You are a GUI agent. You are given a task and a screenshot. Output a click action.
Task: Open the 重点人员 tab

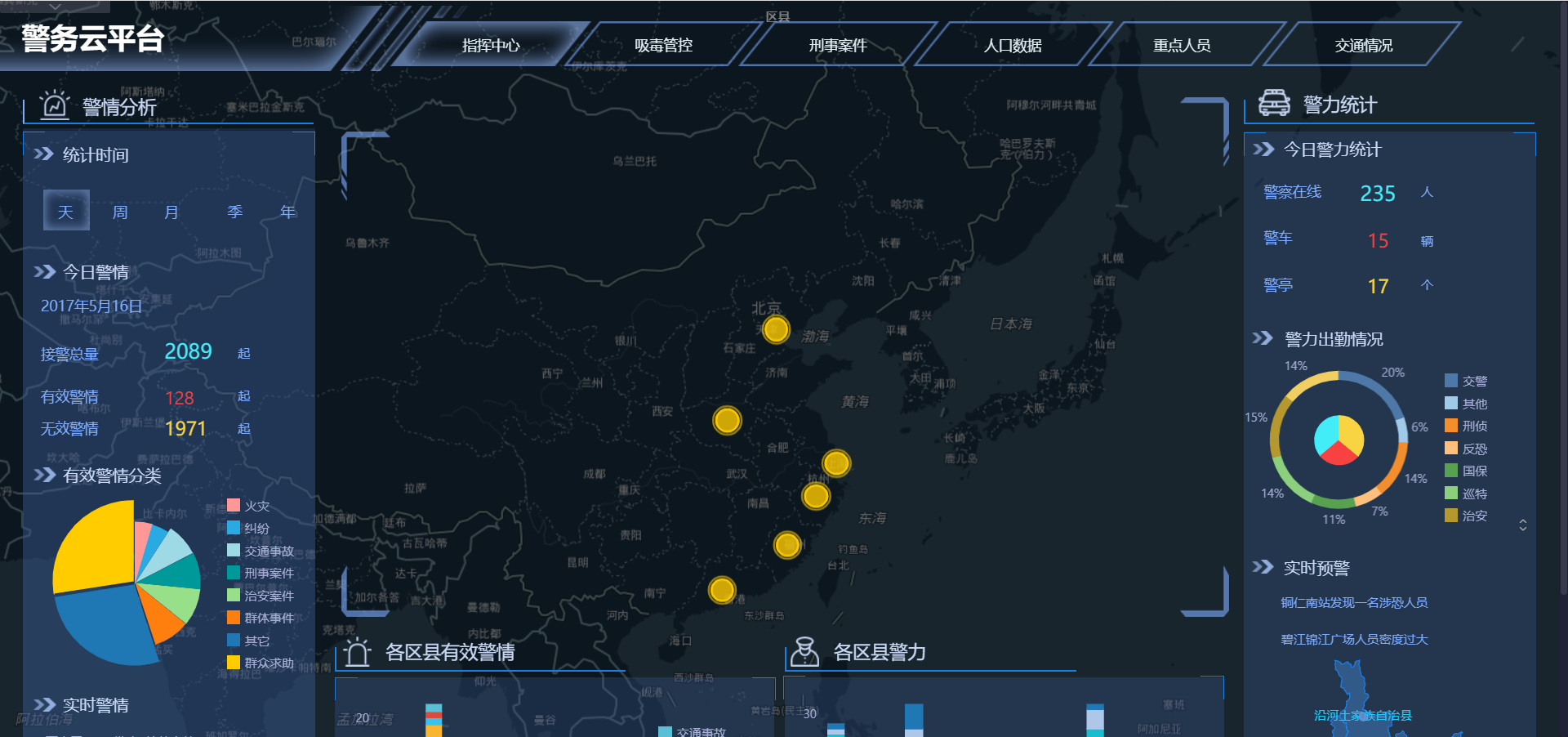[1181, 46]
